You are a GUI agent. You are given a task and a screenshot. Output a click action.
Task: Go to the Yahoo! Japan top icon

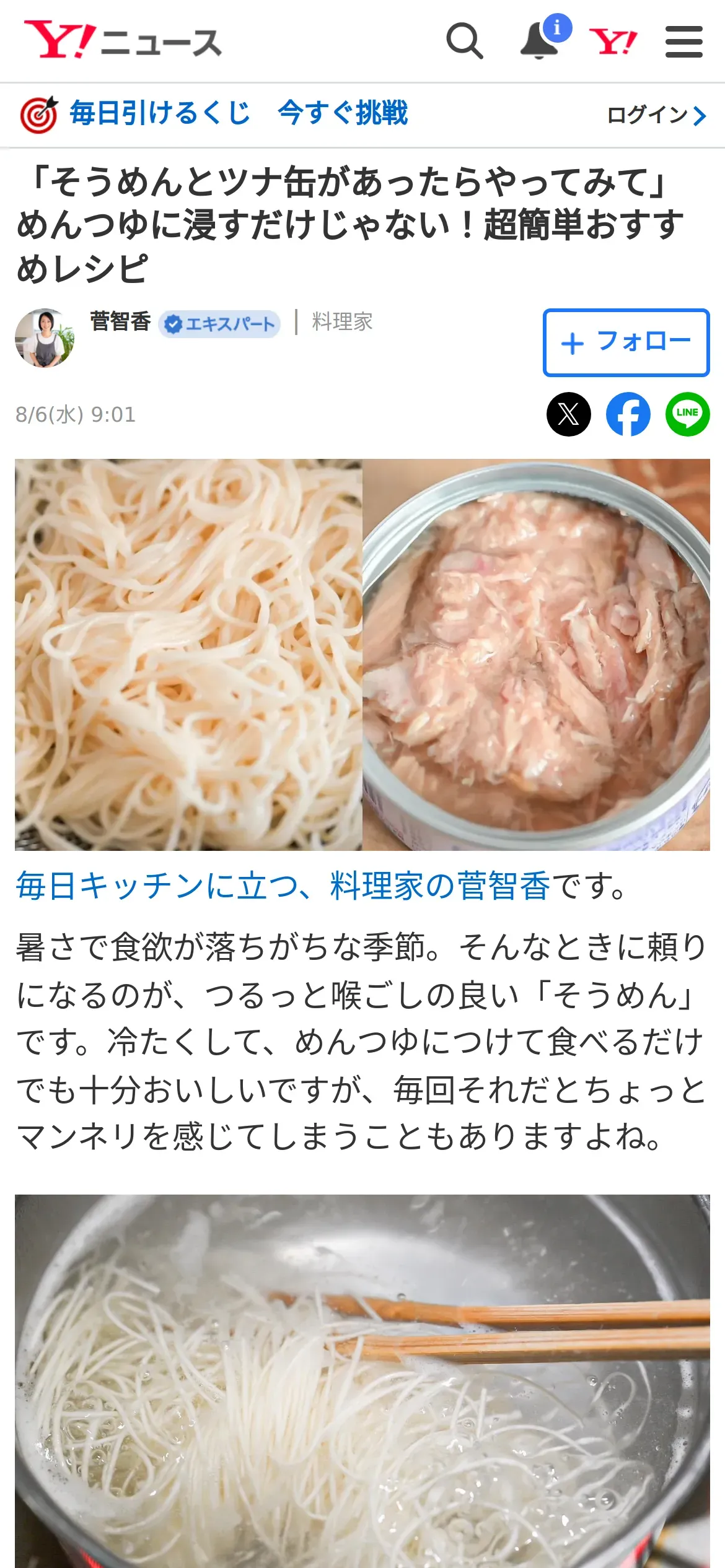[613, 41]
